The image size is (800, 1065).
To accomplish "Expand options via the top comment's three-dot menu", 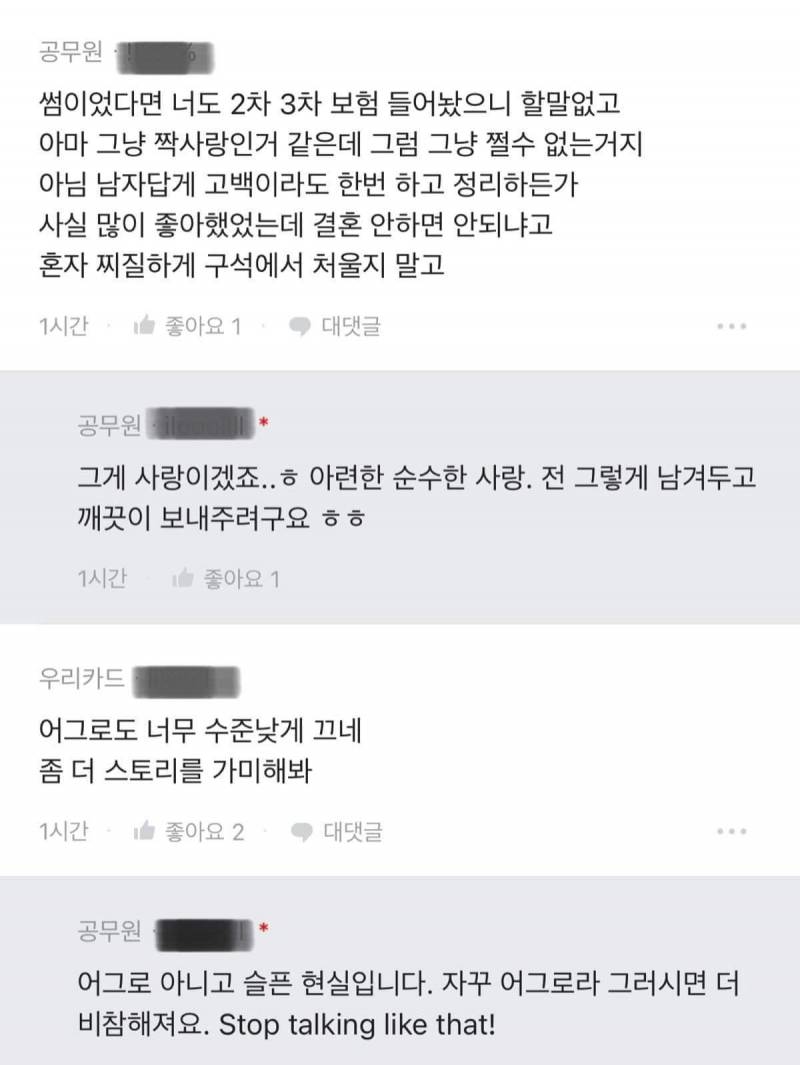I will pos(729,325).
